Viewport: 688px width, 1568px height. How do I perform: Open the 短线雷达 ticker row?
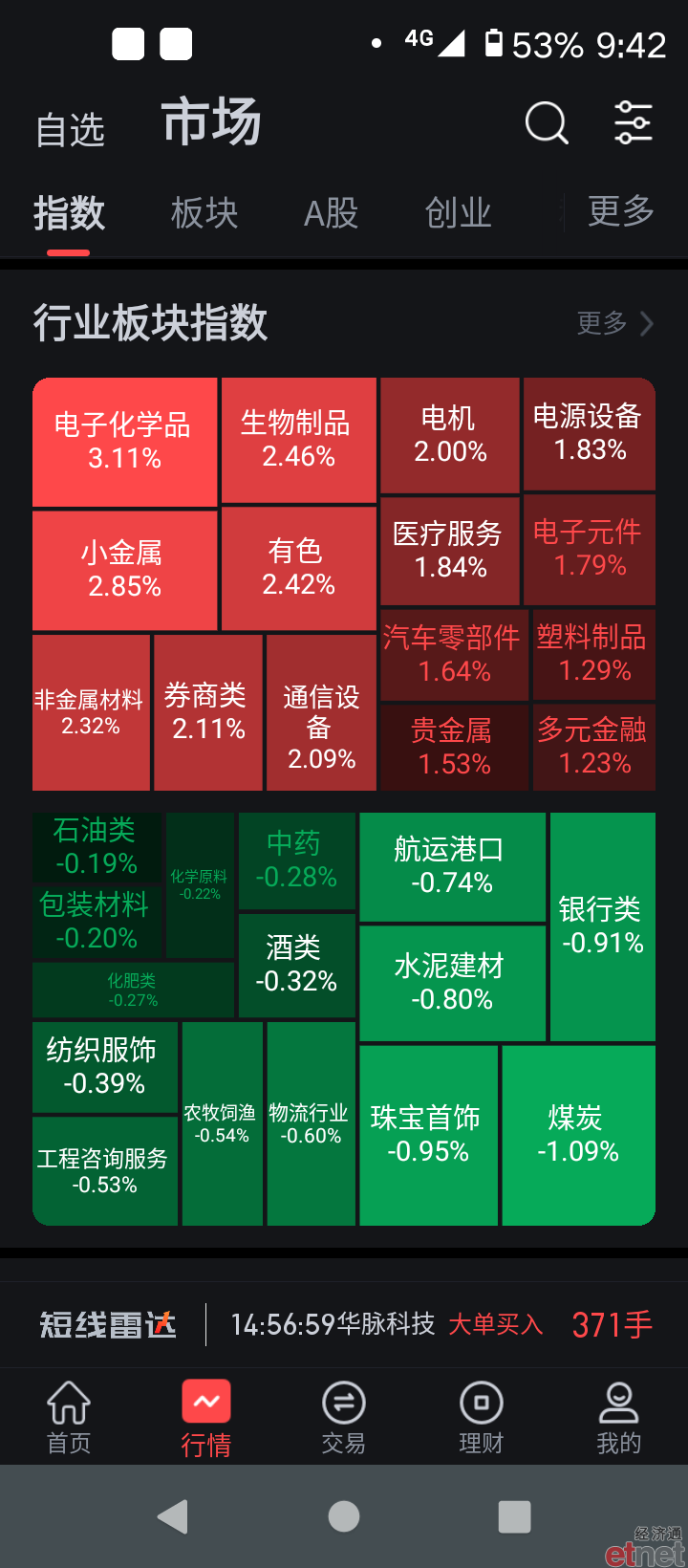(x=344, y=1324)
